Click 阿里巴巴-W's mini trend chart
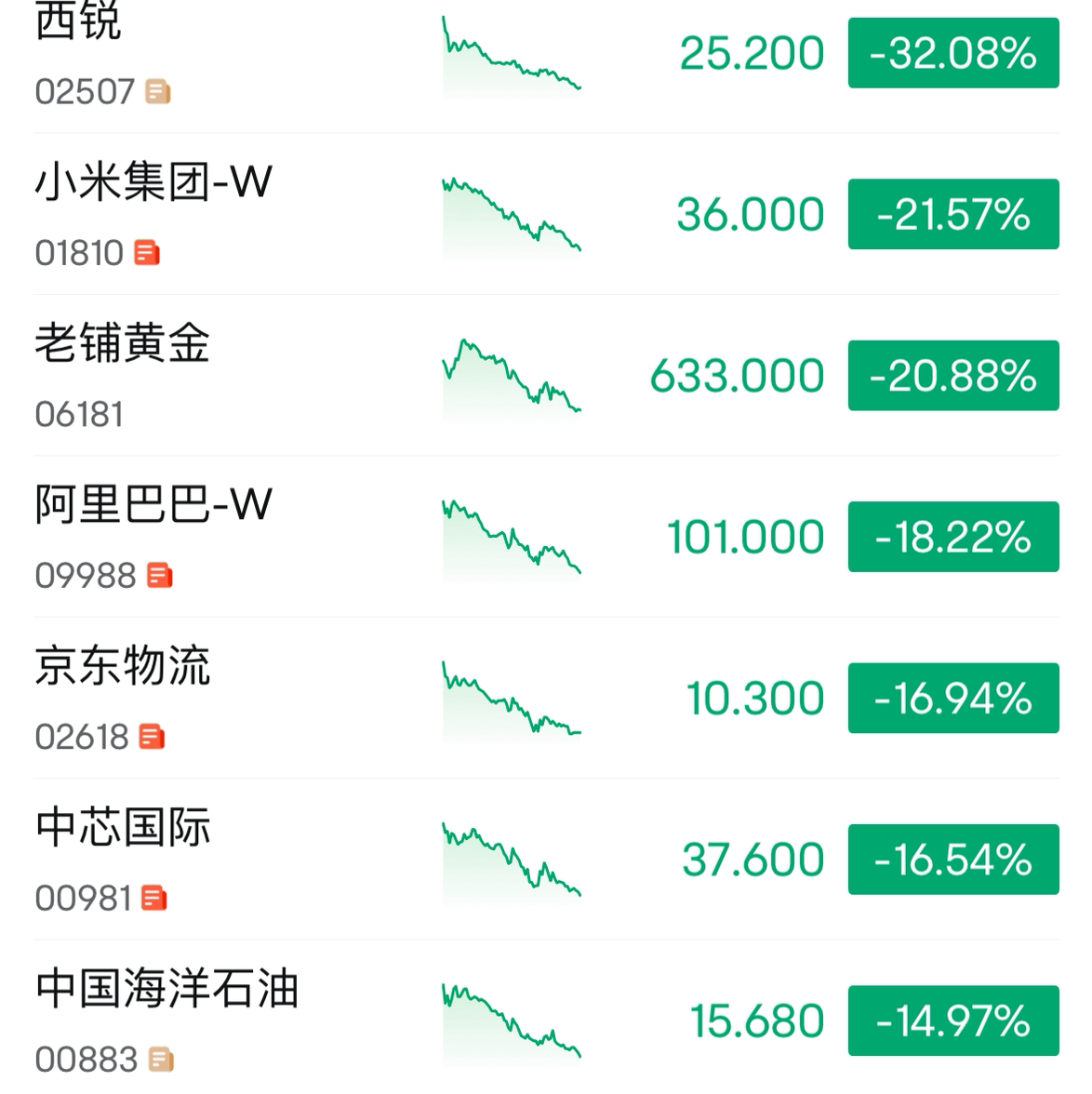The image size is (1092, 1094). point(511,536)
